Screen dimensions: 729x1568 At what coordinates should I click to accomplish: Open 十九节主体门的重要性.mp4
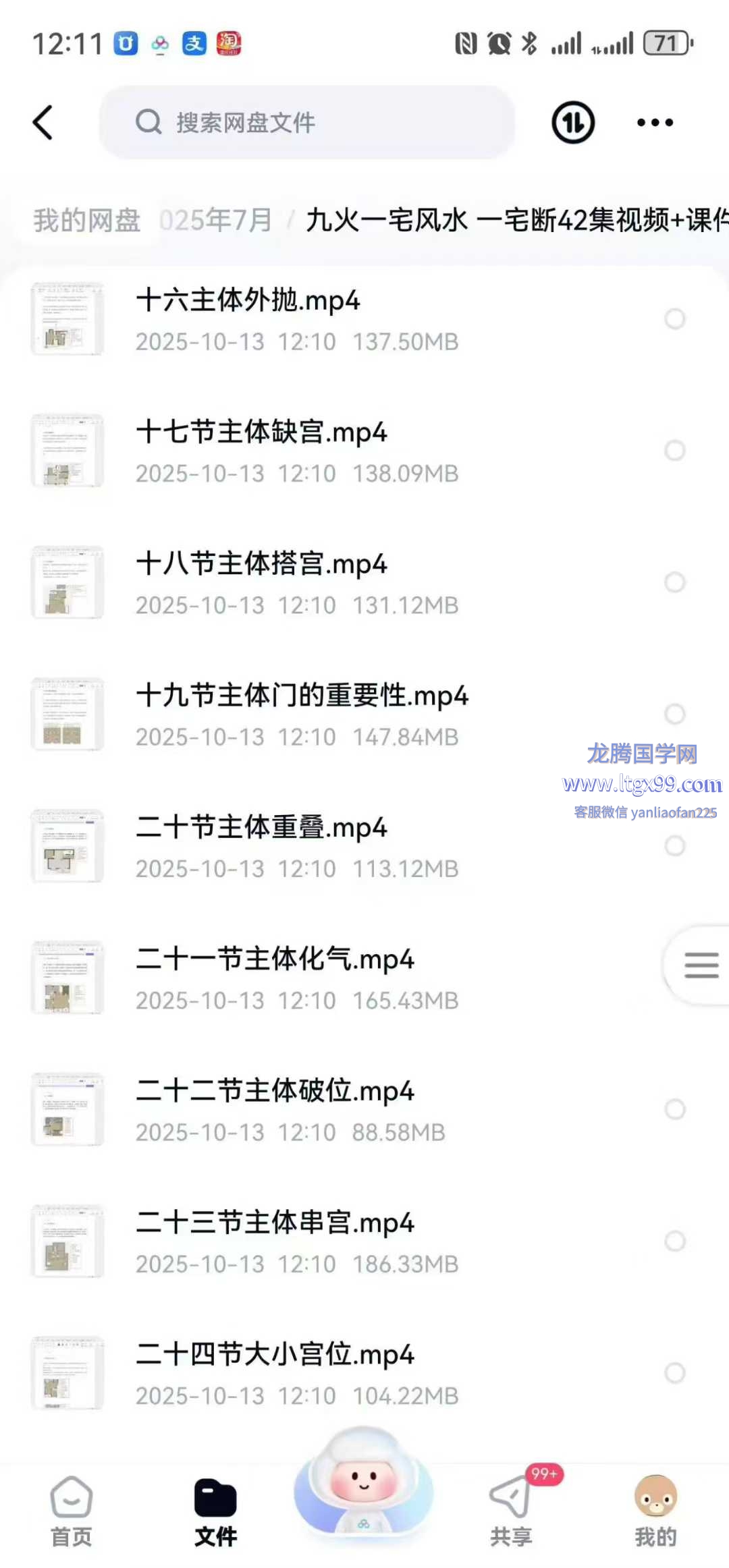(x=302, y=696)
